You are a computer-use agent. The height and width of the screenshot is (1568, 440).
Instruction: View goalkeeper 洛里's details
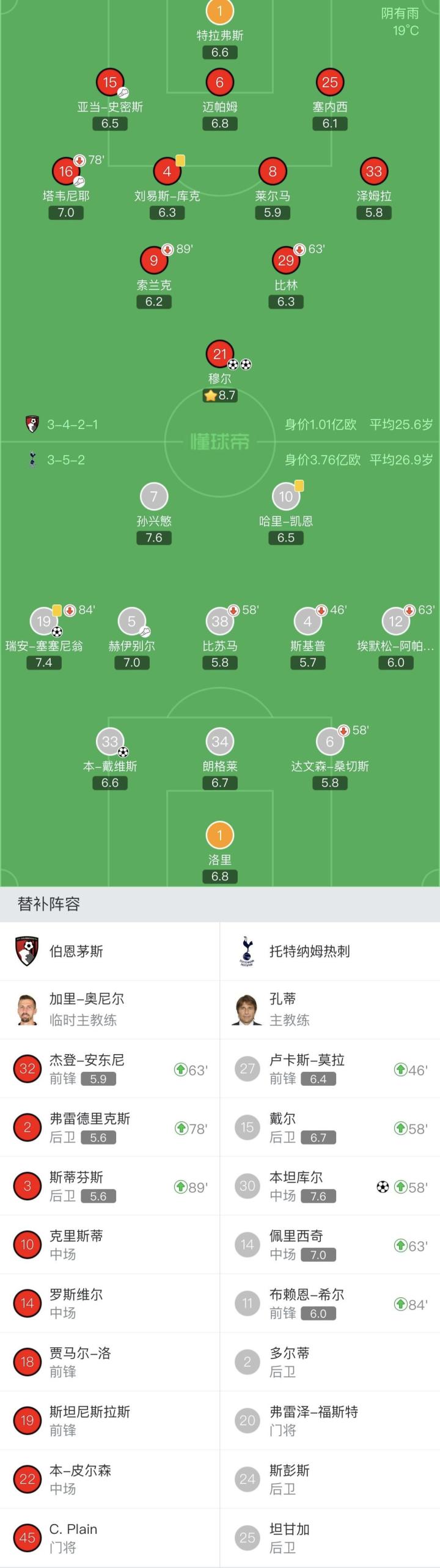(220, 836)
